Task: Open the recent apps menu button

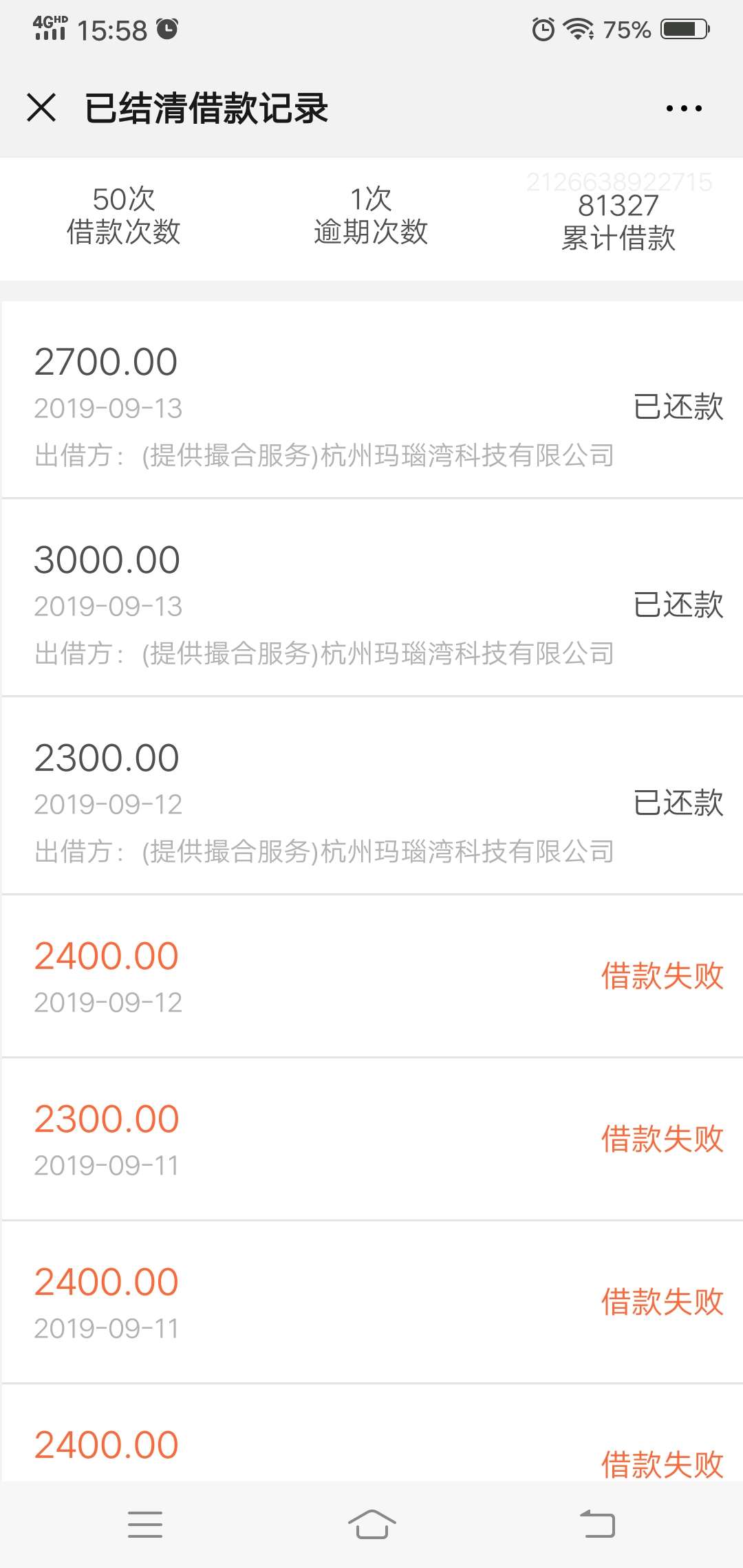Action: pos(145,1524)
